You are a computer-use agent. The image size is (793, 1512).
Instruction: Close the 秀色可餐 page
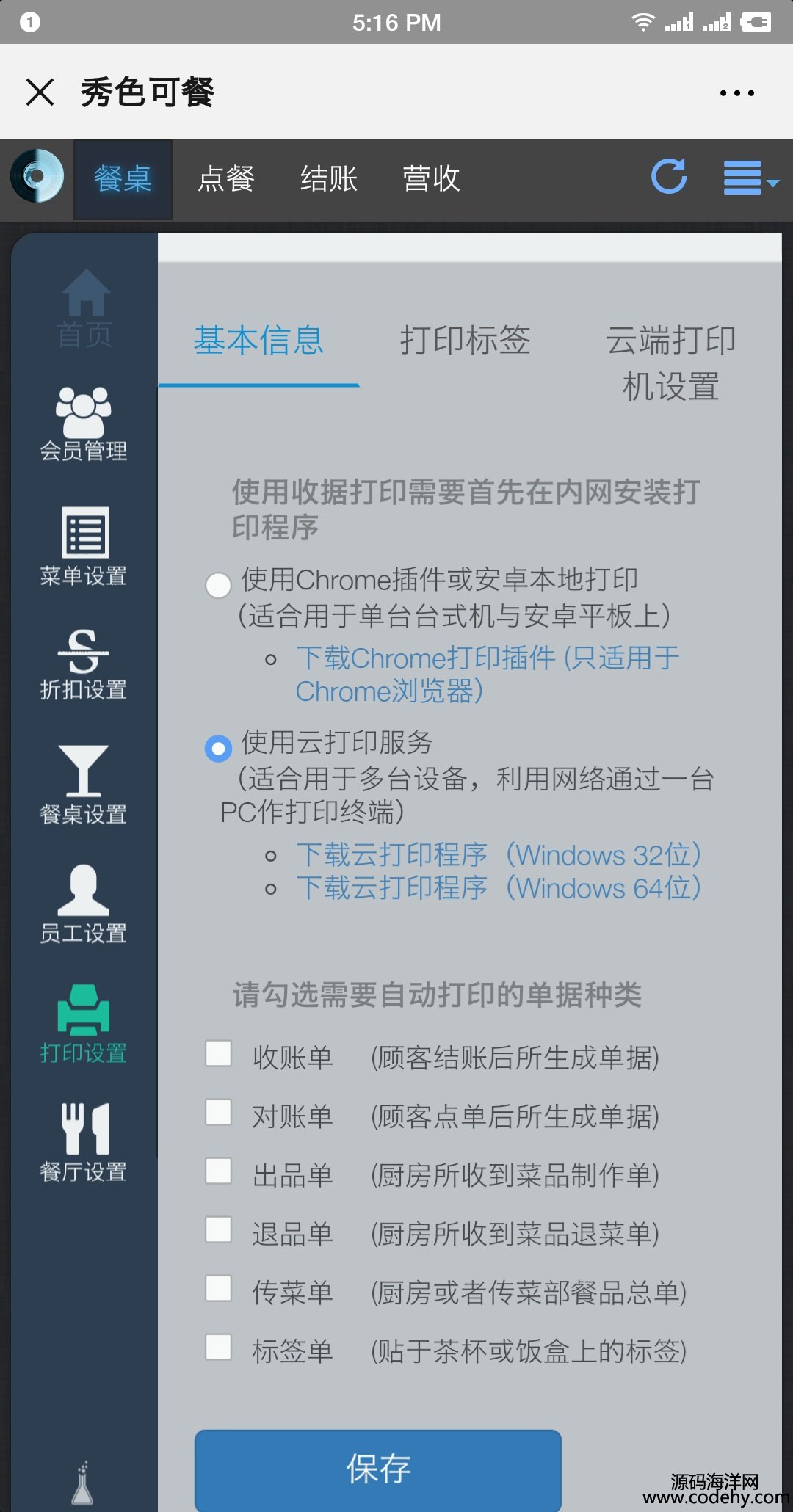point(40,92)
